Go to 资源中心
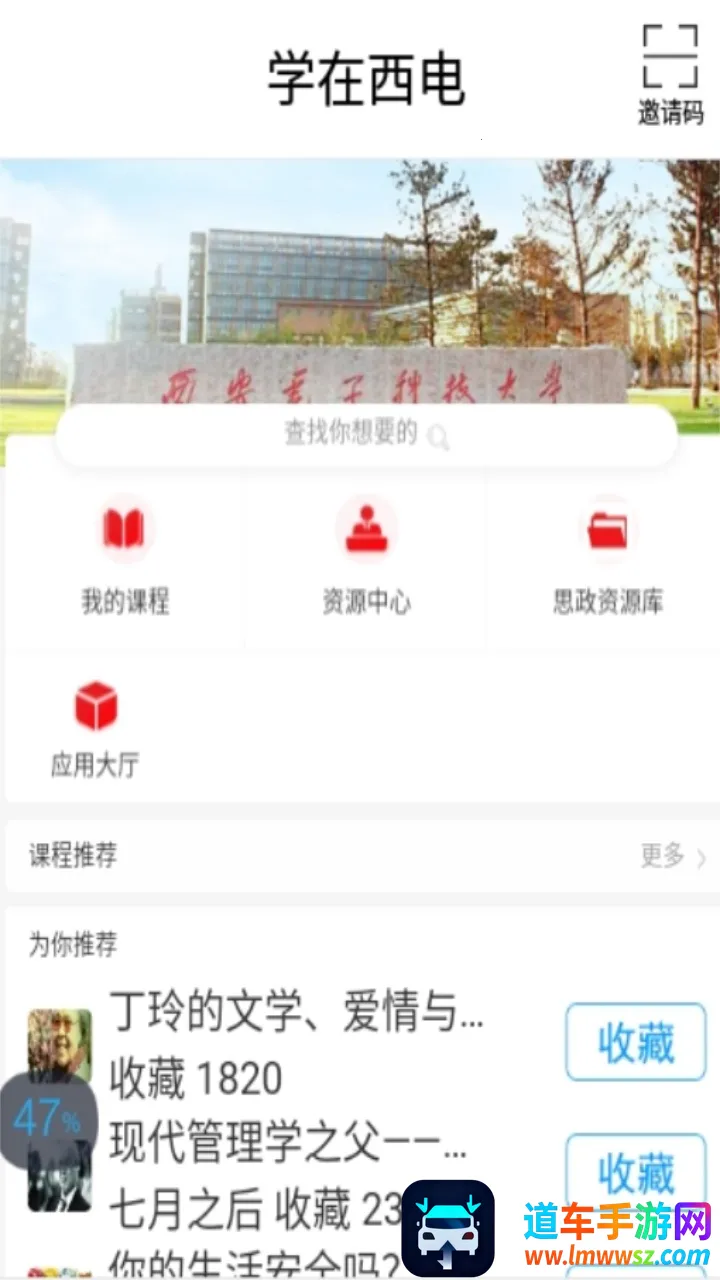This screenshot has height=1280, width=720. click(x=366, y=557)
